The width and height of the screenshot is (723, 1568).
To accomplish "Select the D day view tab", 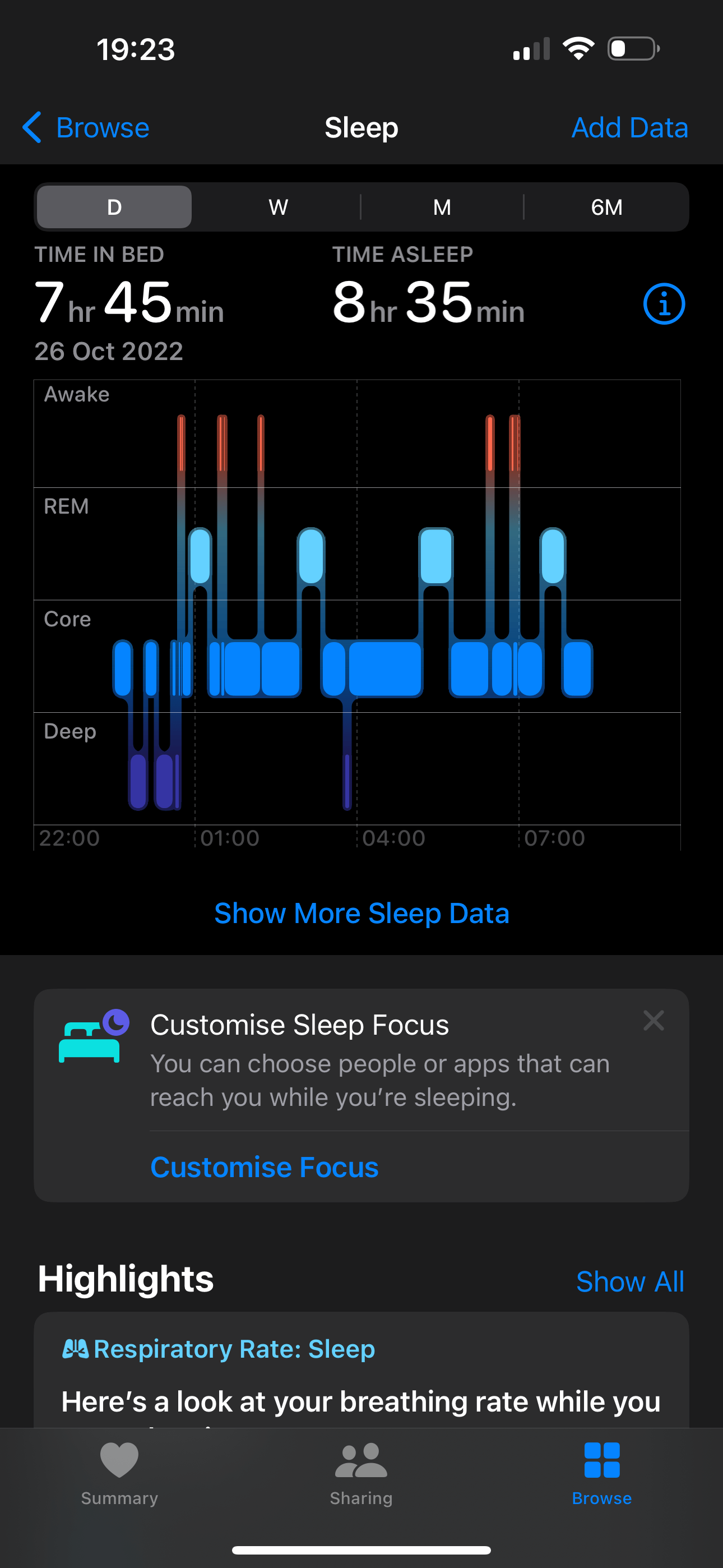I will [x=113, y=207].
